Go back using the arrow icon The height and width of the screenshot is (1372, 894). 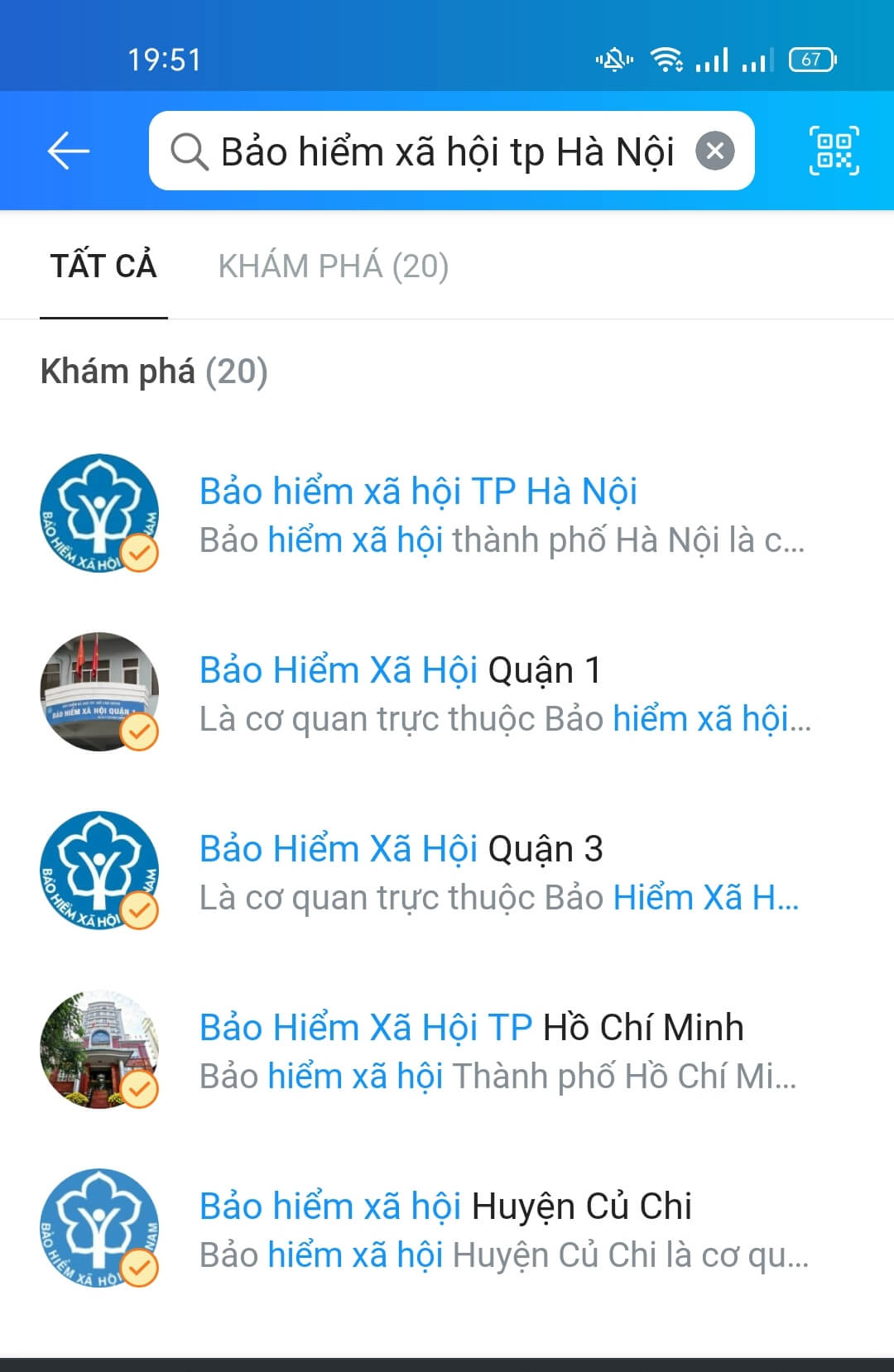click(68, 151)
